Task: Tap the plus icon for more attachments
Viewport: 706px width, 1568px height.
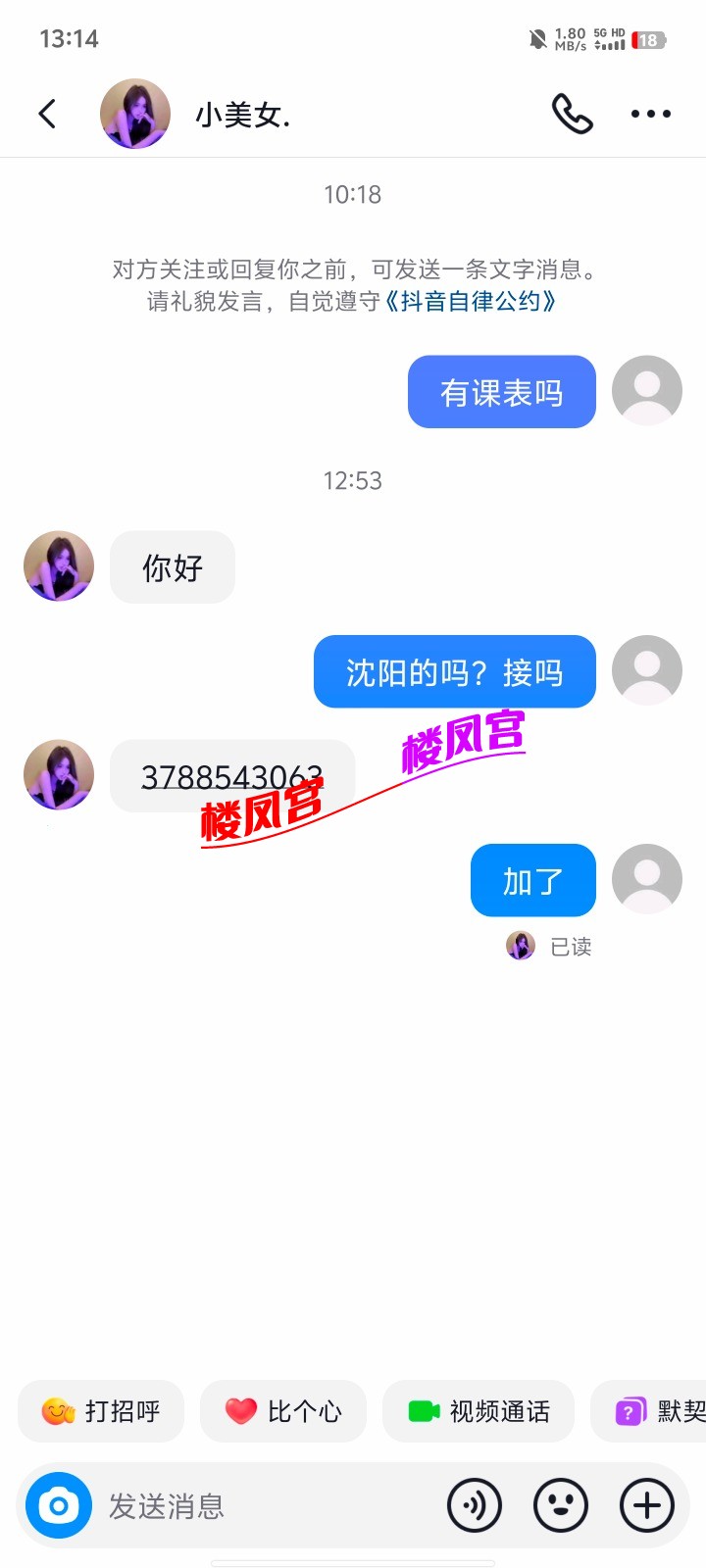Action: coord(644,1506)
